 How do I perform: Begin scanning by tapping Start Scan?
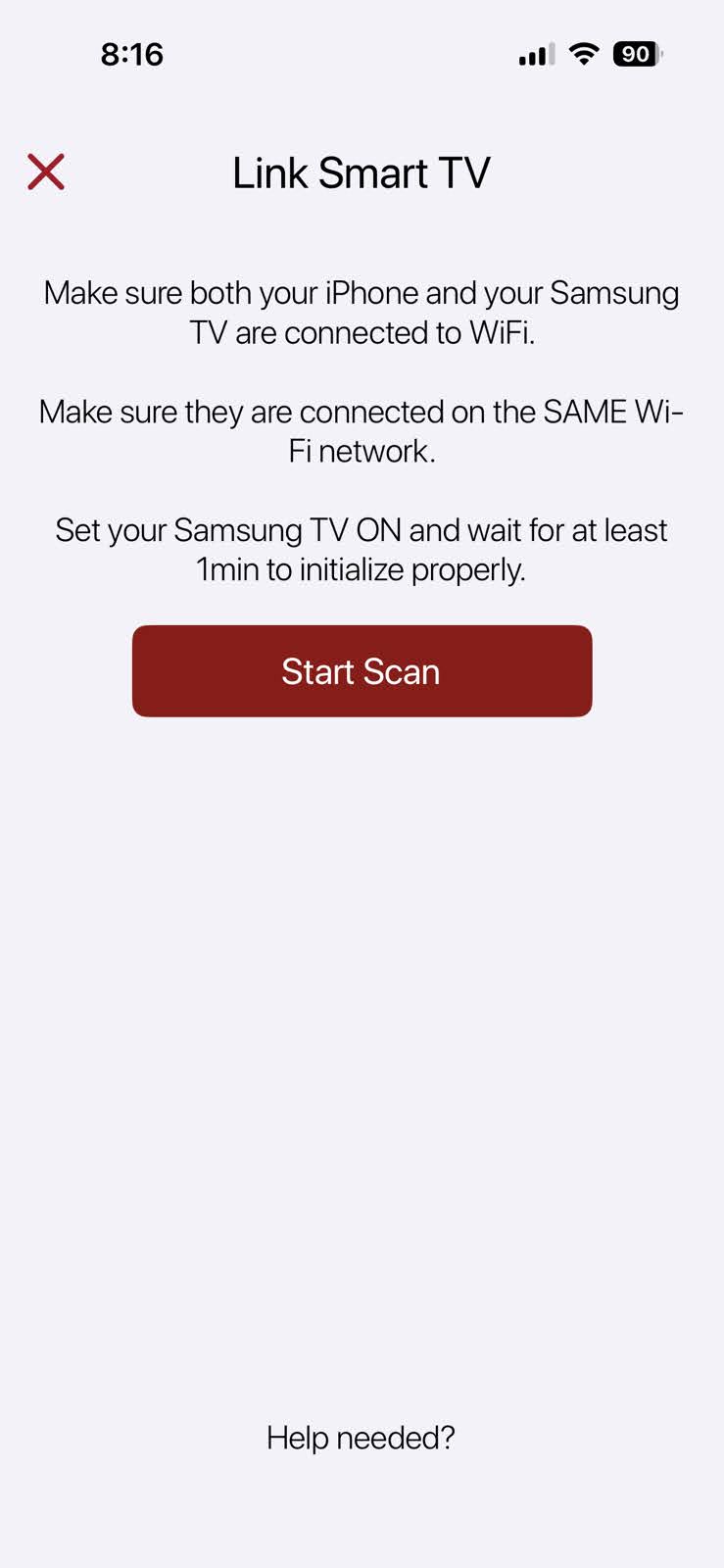(x=362, y=670)
